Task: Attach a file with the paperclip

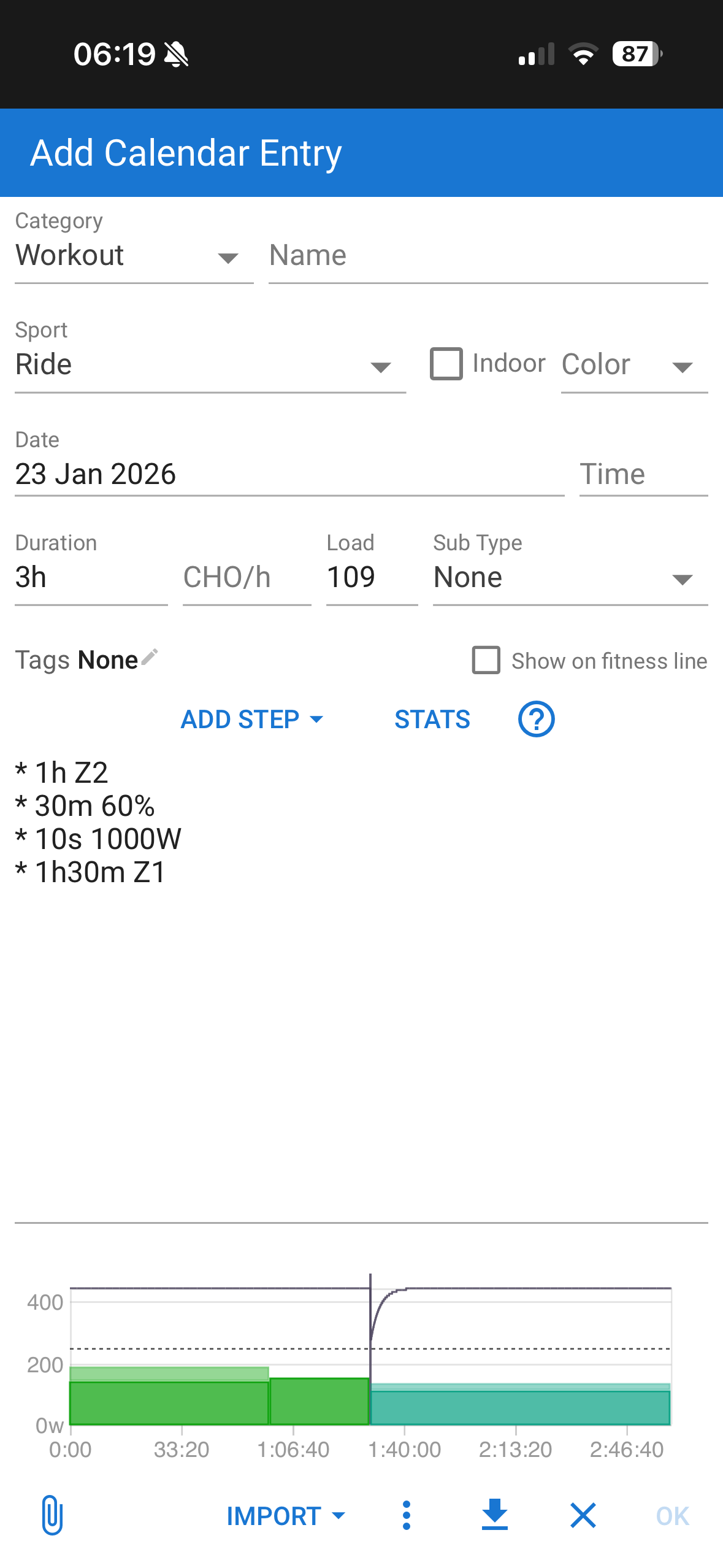Action: (53, 1515)
